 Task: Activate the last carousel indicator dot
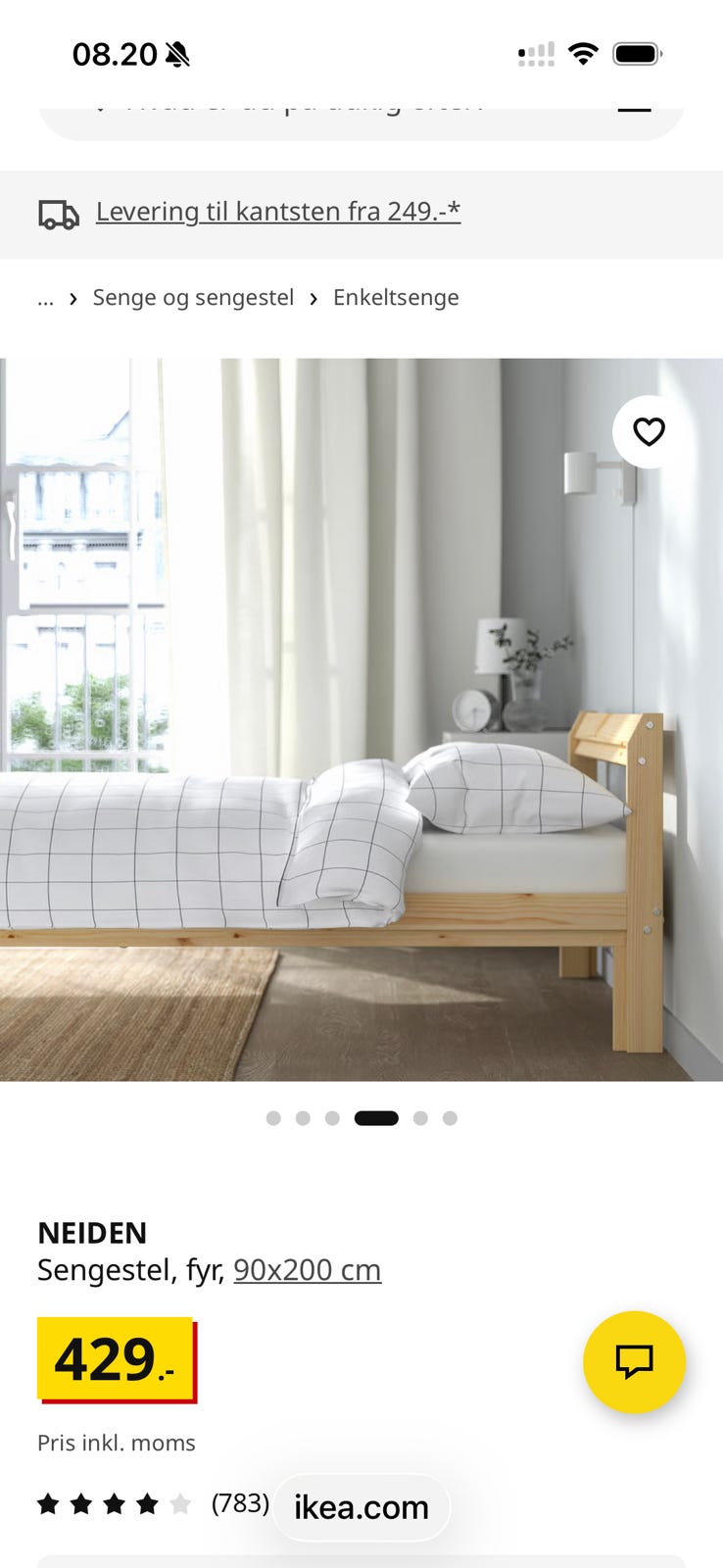[451, 1117]
